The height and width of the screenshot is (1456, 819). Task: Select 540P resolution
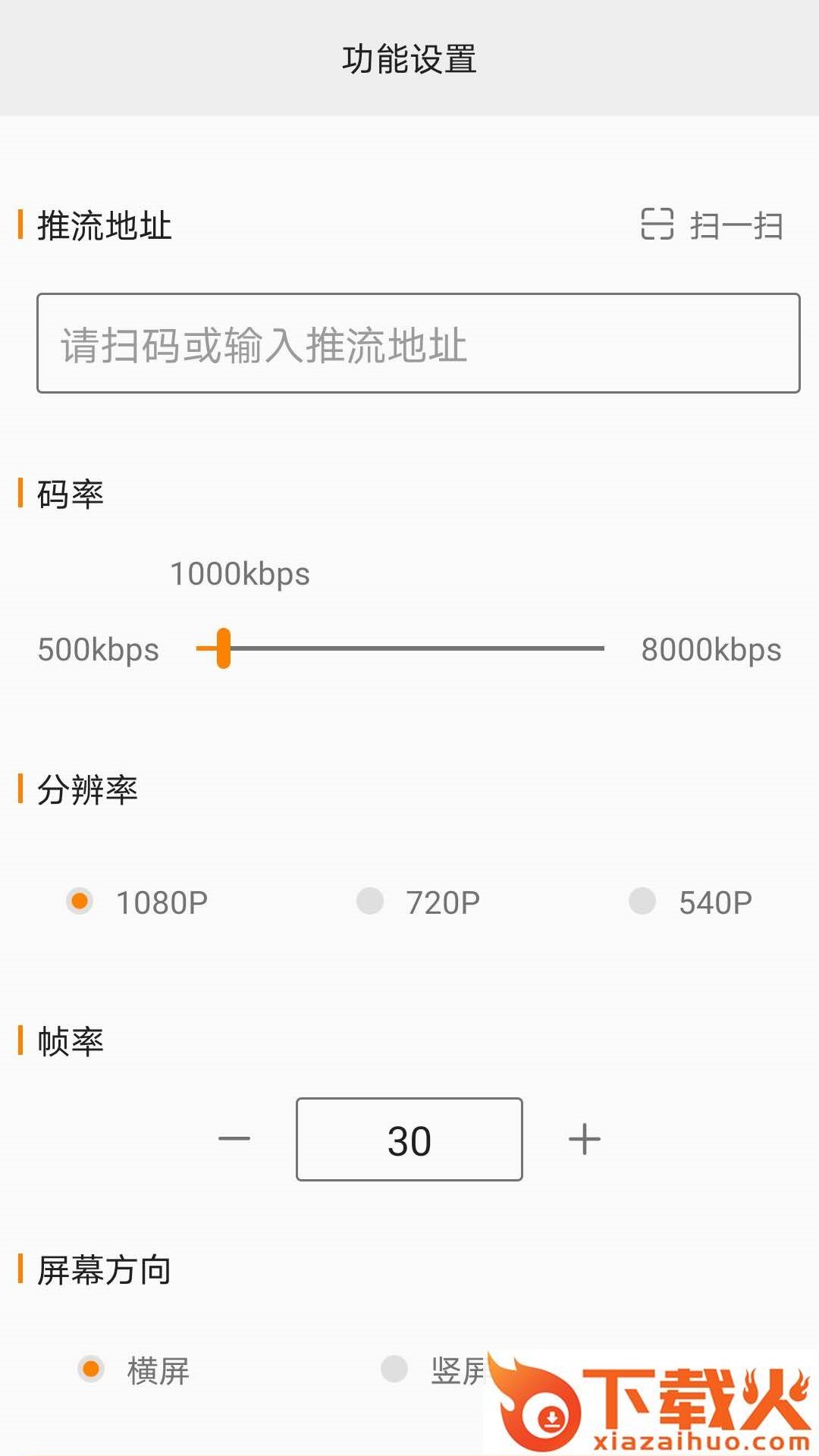click(642, 902)
